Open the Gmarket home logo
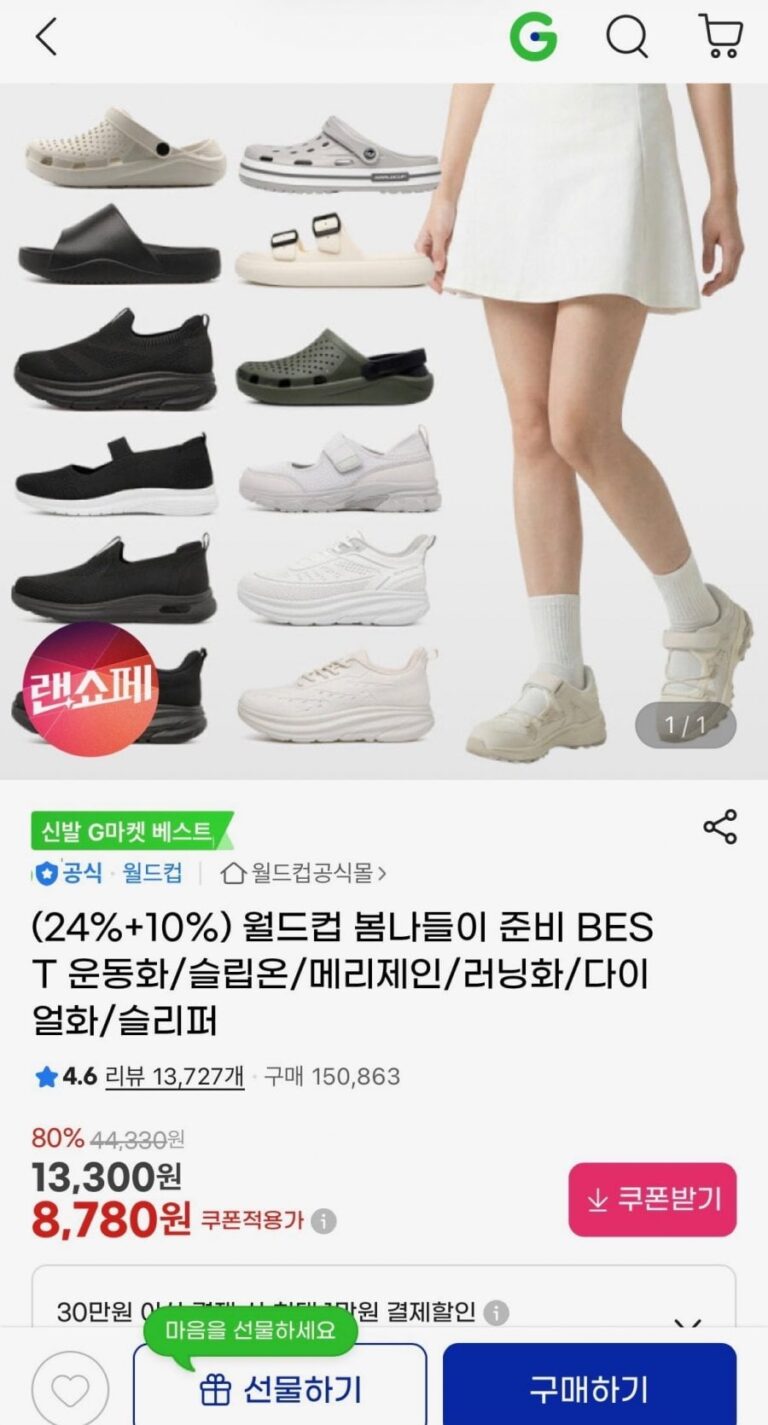The image size is (768, 1425). [533, 38]
